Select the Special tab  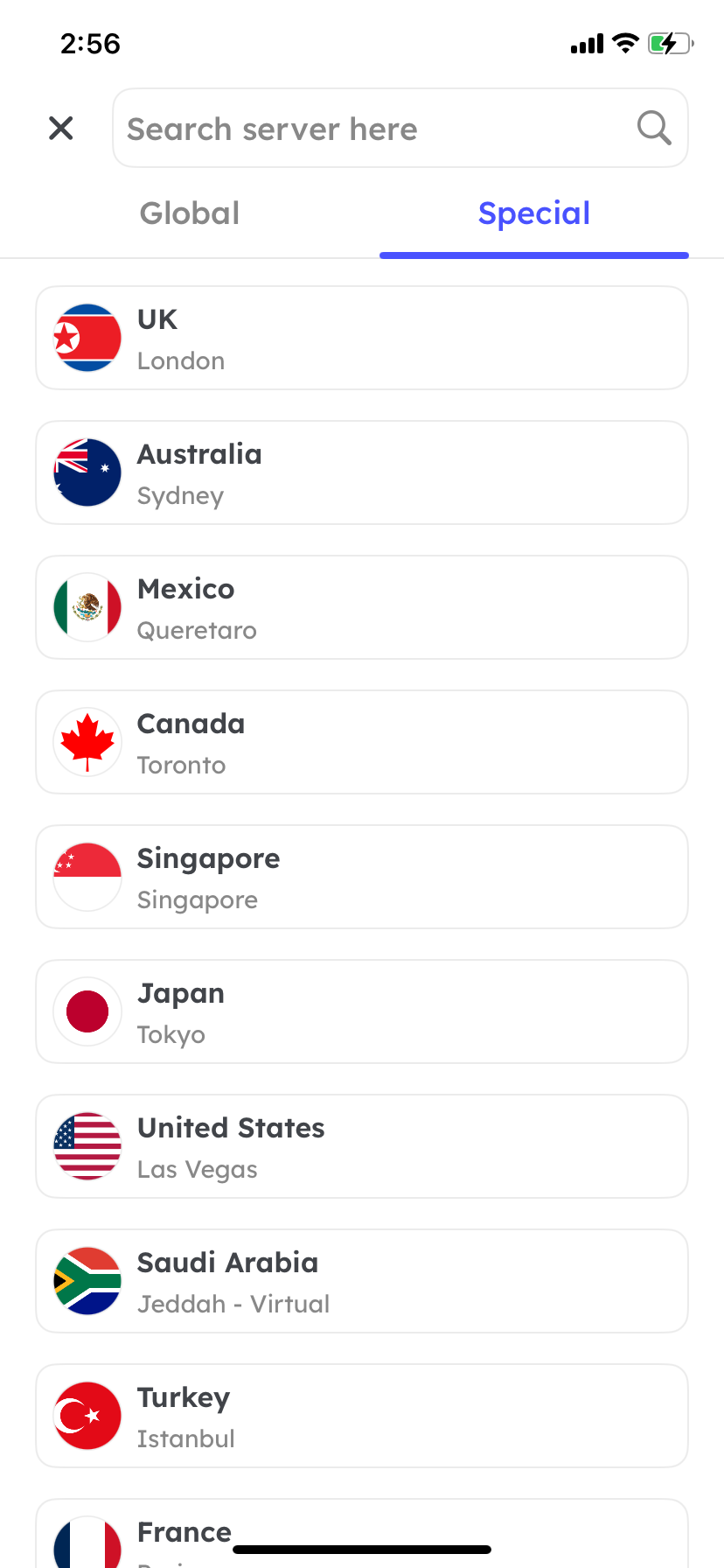click(x=533, y=214)
